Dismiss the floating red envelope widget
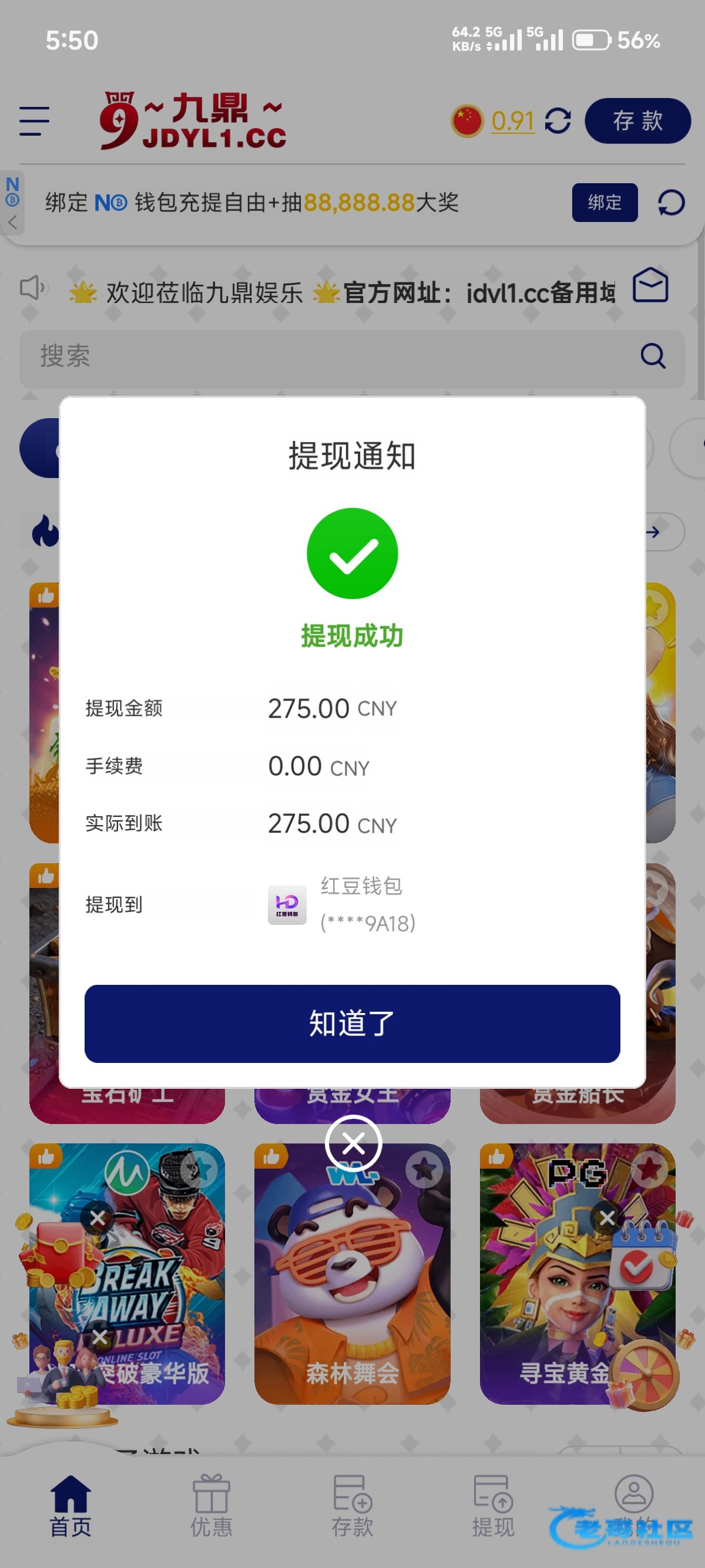This screenshot has width=705, height=1568. pos(98,1218)
